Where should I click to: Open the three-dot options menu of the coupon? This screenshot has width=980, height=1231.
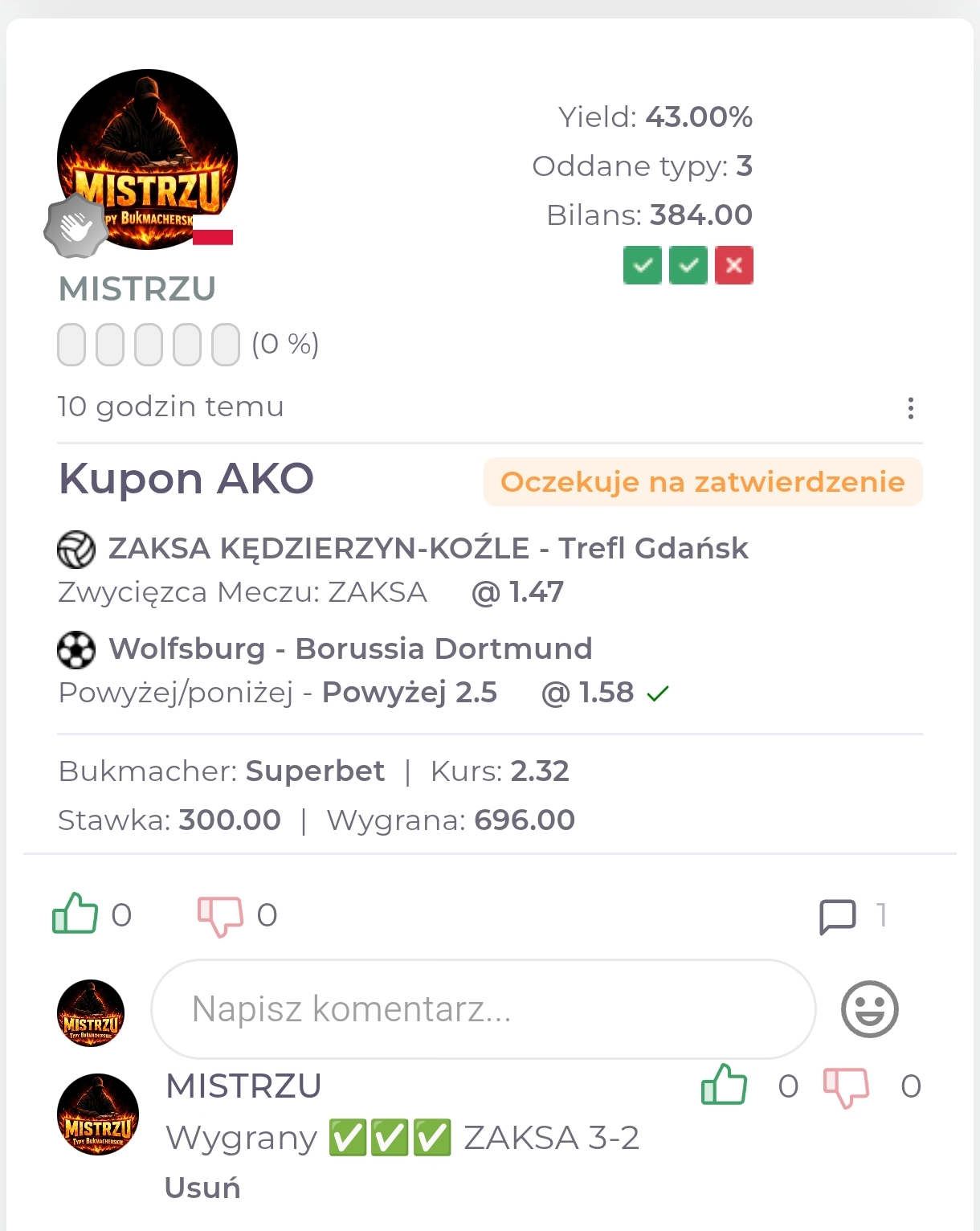click(910, 408)
